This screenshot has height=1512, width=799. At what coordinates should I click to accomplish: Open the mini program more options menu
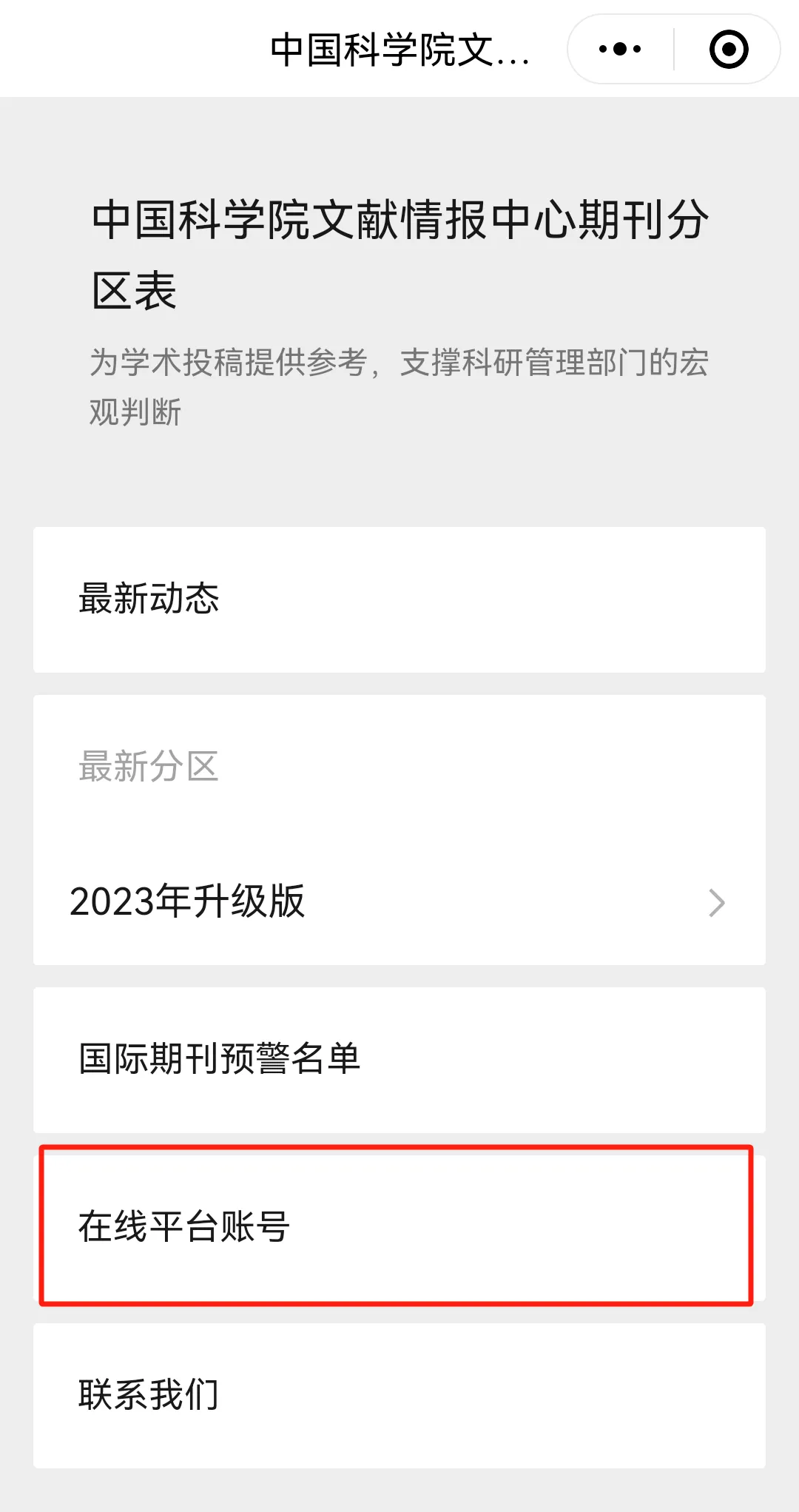[620, 50]
